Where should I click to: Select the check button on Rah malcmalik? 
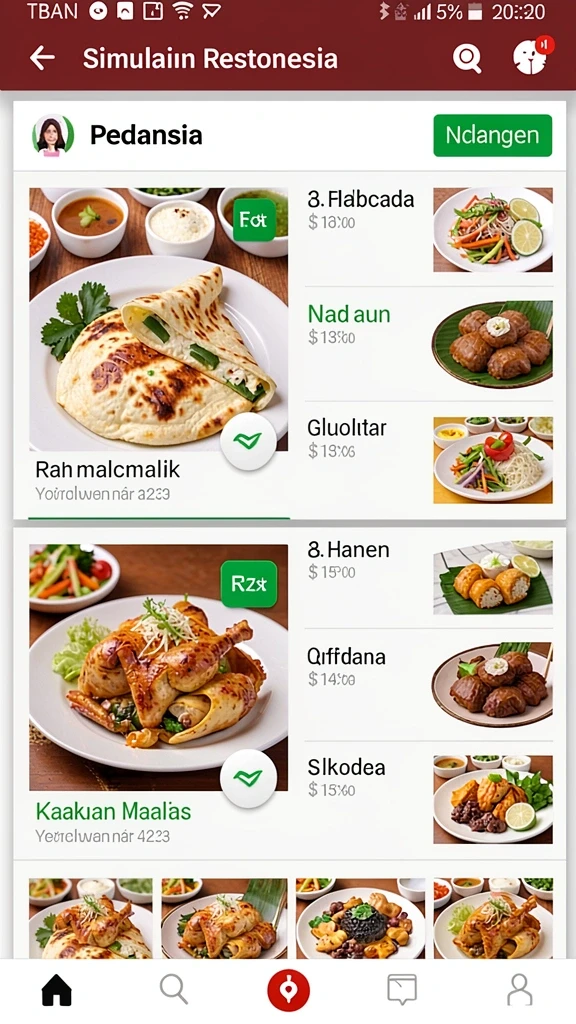pyautogui.click(x=248, y=441)
